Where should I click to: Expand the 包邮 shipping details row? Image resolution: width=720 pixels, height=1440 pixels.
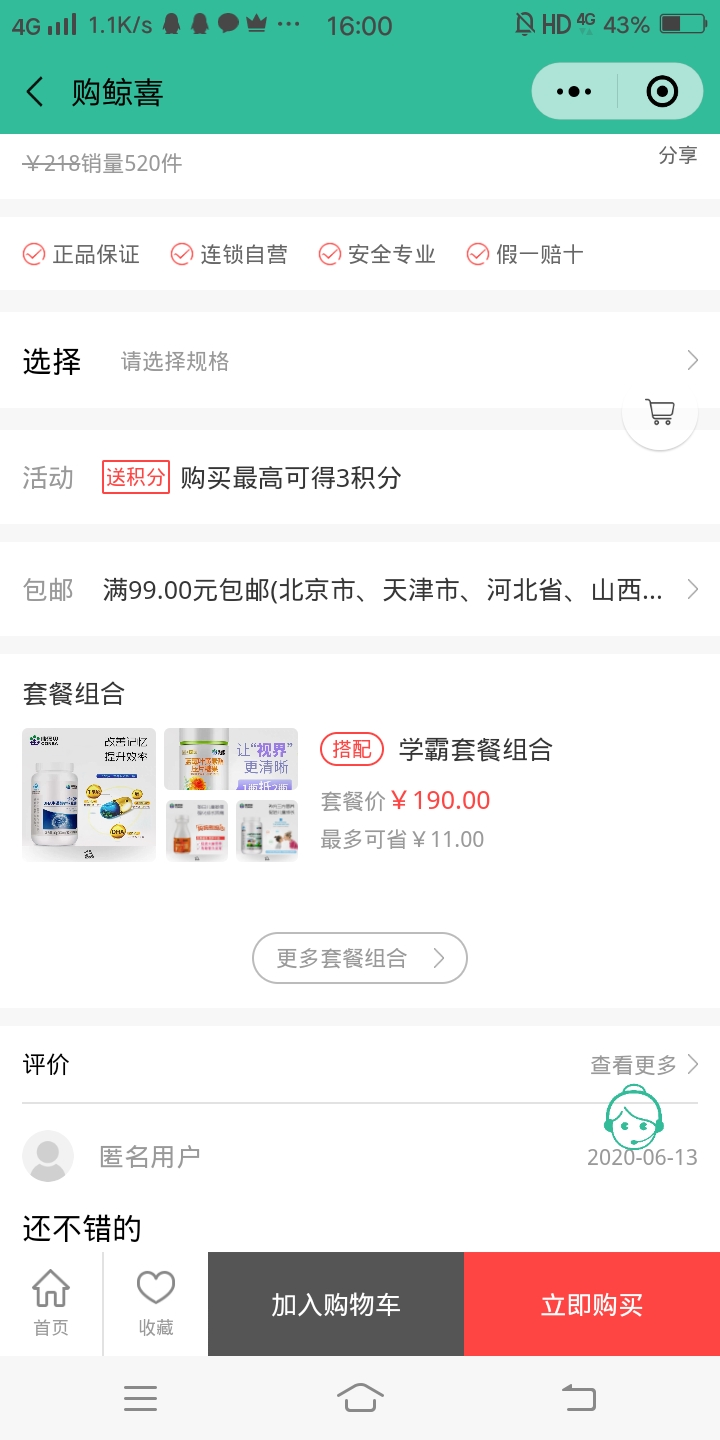pyautogui.click(x=360, y=590)
